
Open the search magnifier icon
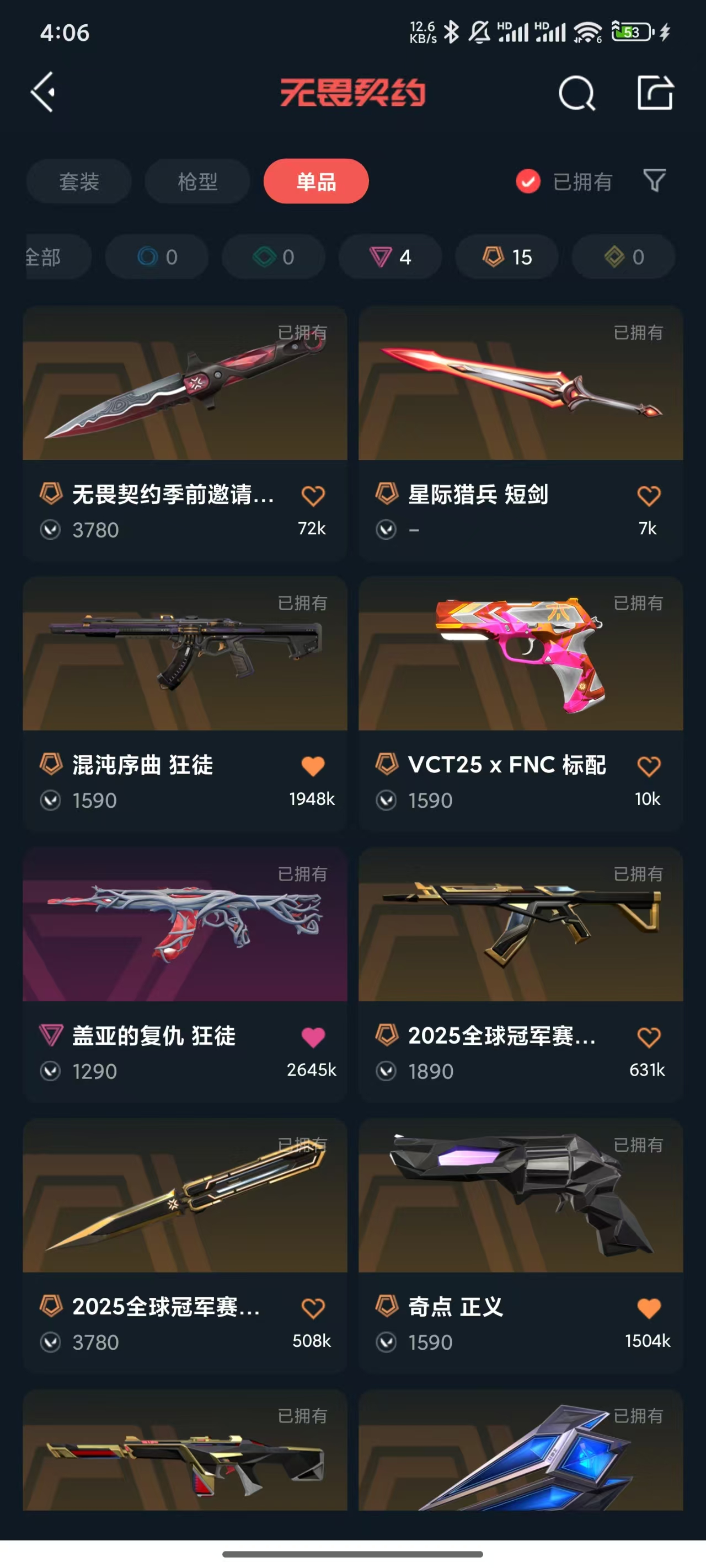(x=576, y=93)
